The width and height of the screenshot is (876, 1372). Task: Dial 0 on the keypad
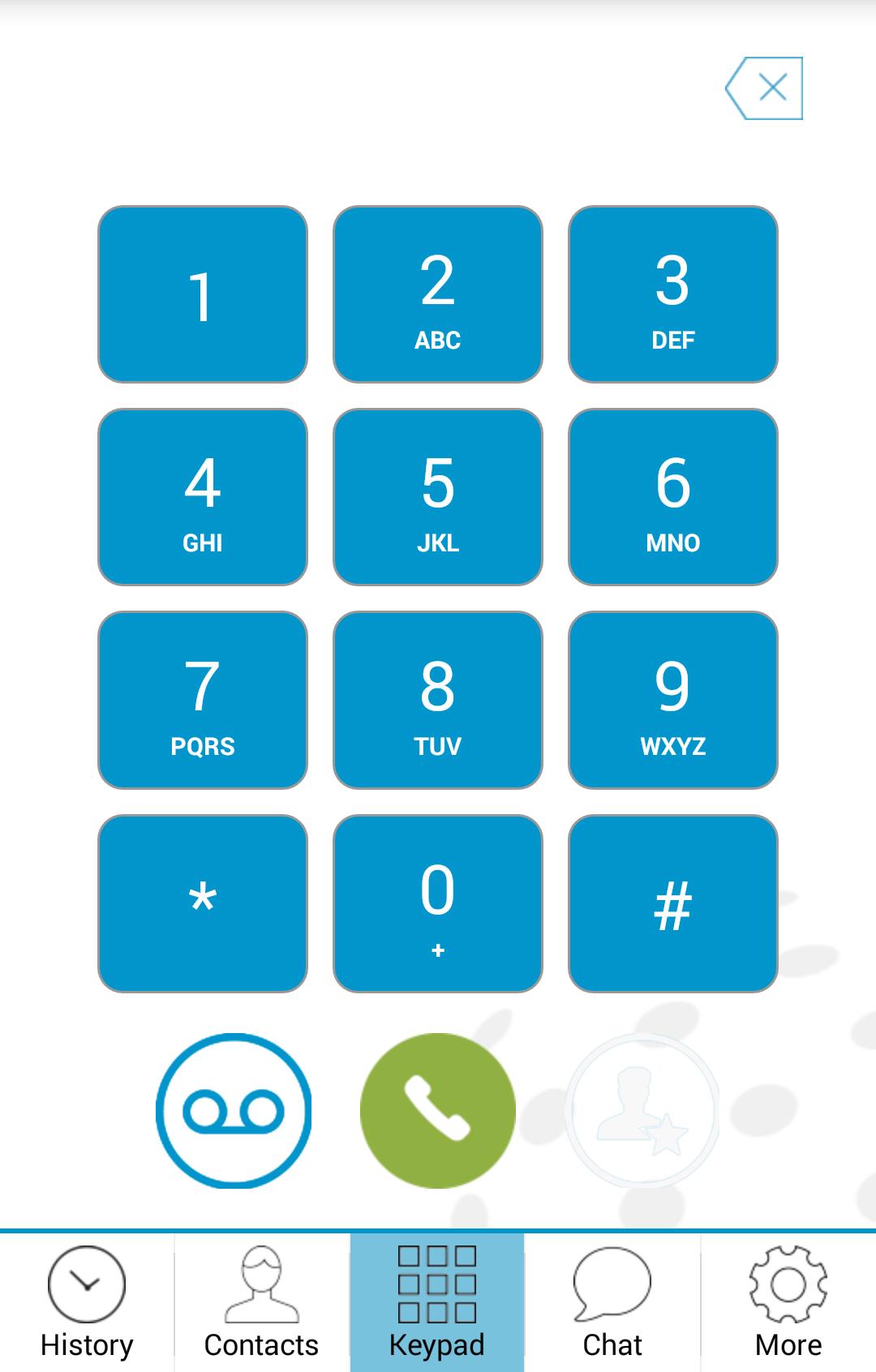[438, 903]
